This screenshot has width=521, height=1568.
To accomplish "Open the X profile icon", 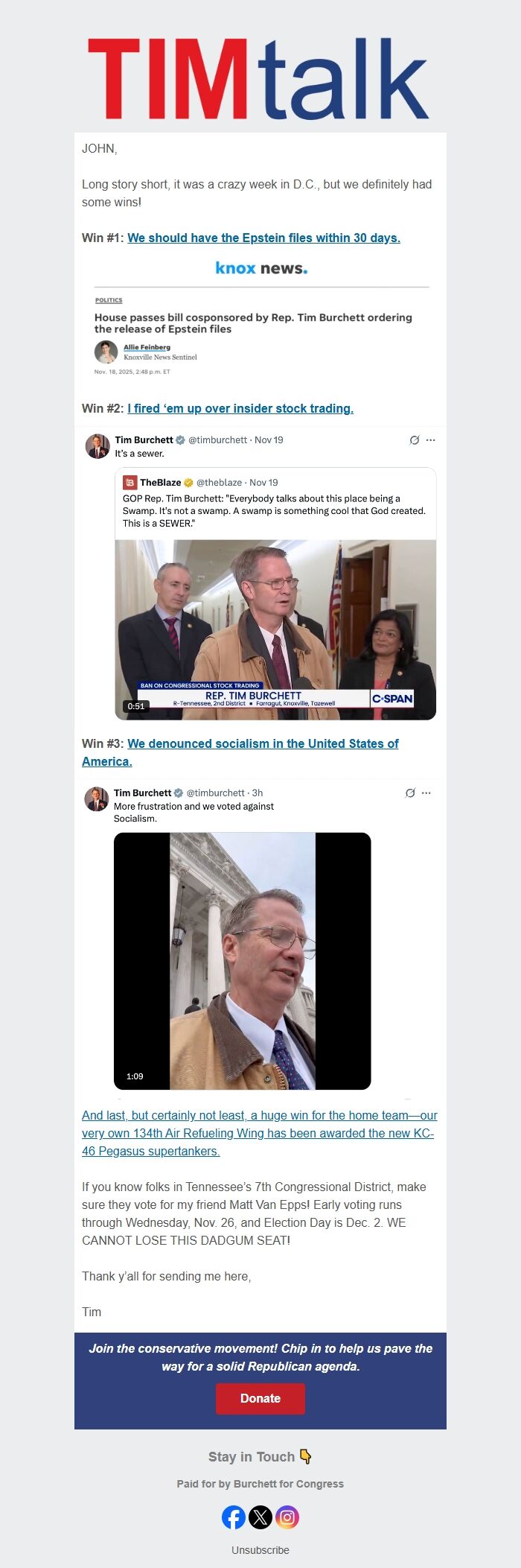I will point(260,1517).
